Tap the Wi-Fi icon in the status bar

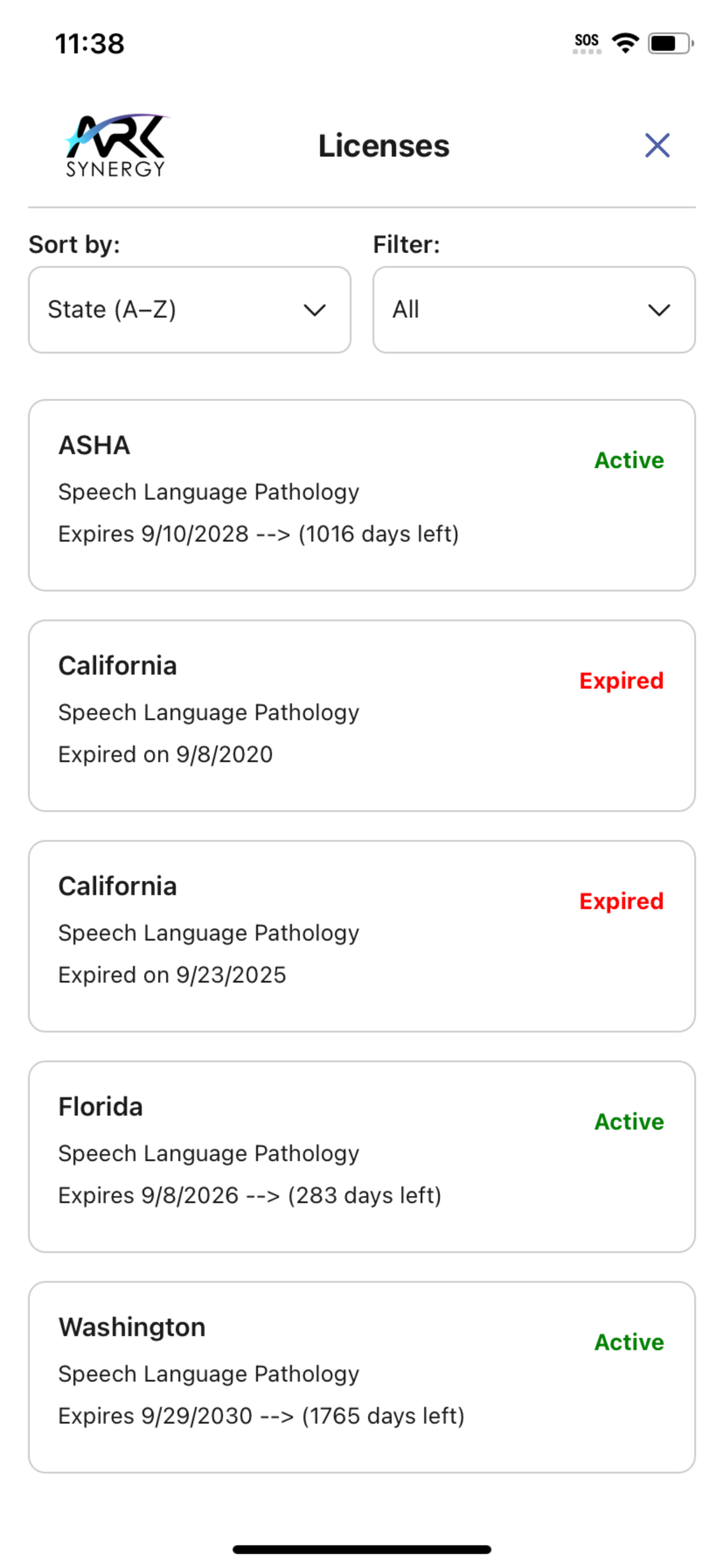pyautogui.click(x=624, y=42)
